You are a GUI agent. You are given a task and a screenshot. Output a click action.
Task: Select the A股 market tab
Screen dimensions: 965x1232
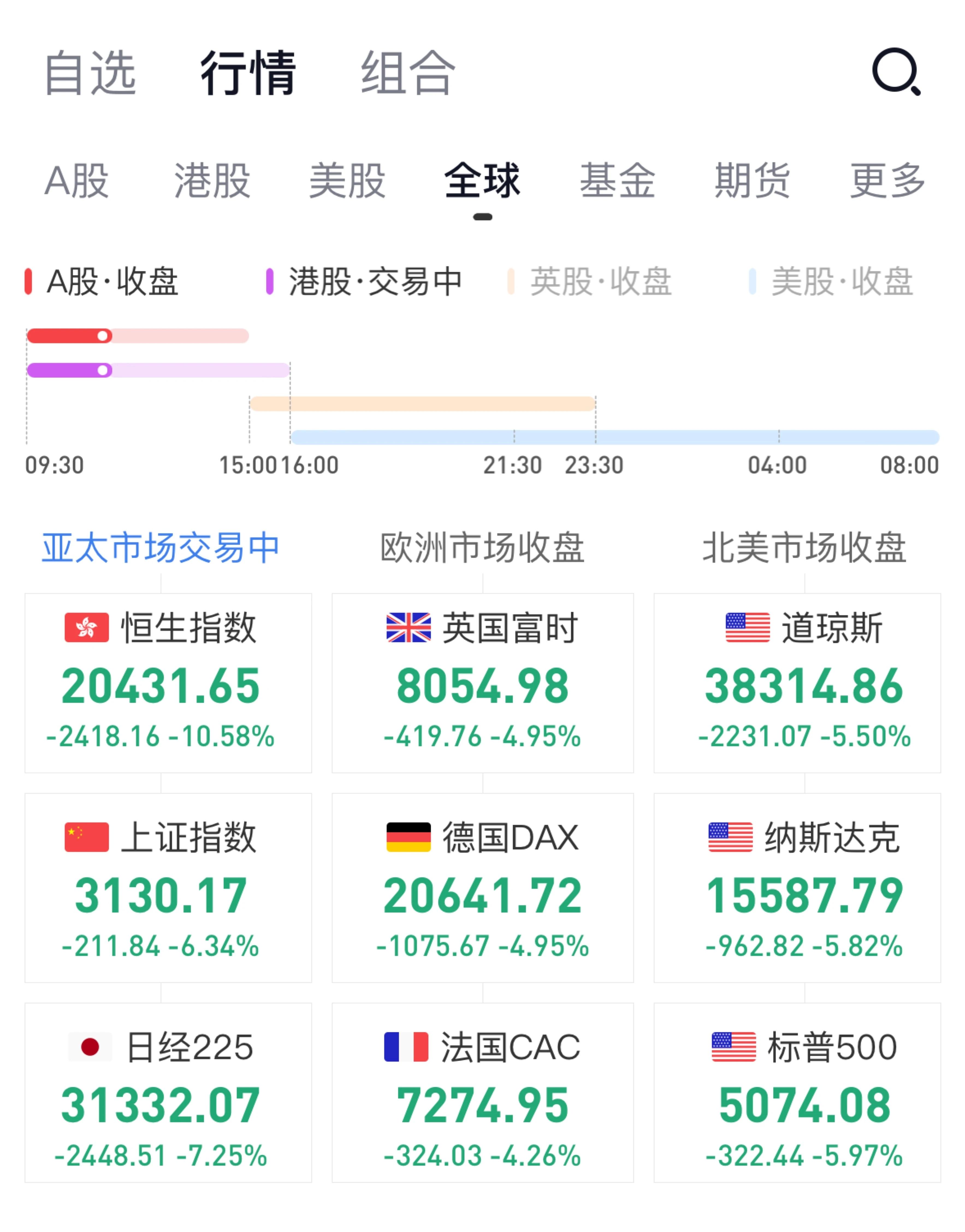click(x=77, y=181)
